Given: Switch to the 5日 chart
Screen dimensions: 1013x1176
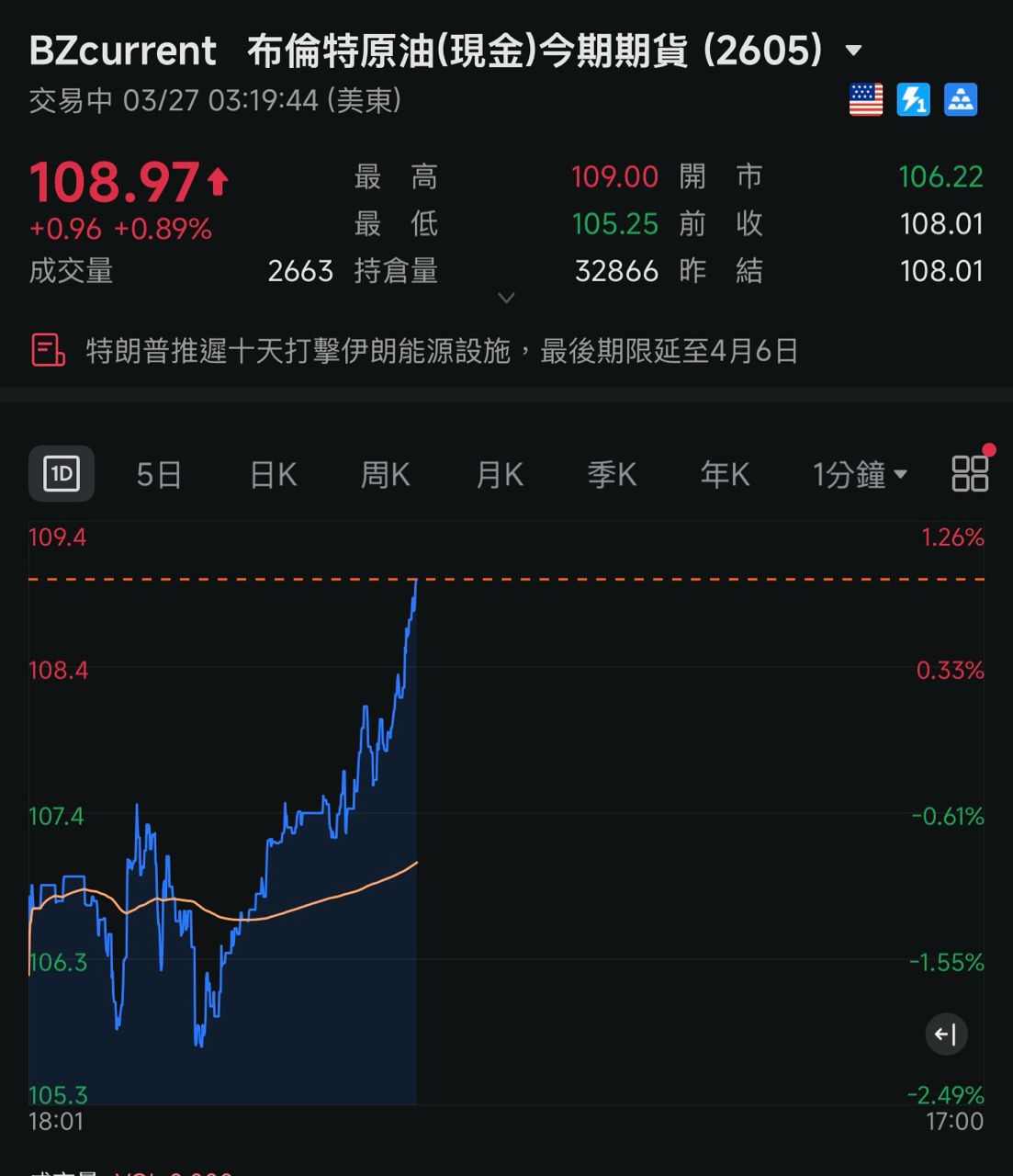Looking at the screenshot, I should tap(159, 474).
